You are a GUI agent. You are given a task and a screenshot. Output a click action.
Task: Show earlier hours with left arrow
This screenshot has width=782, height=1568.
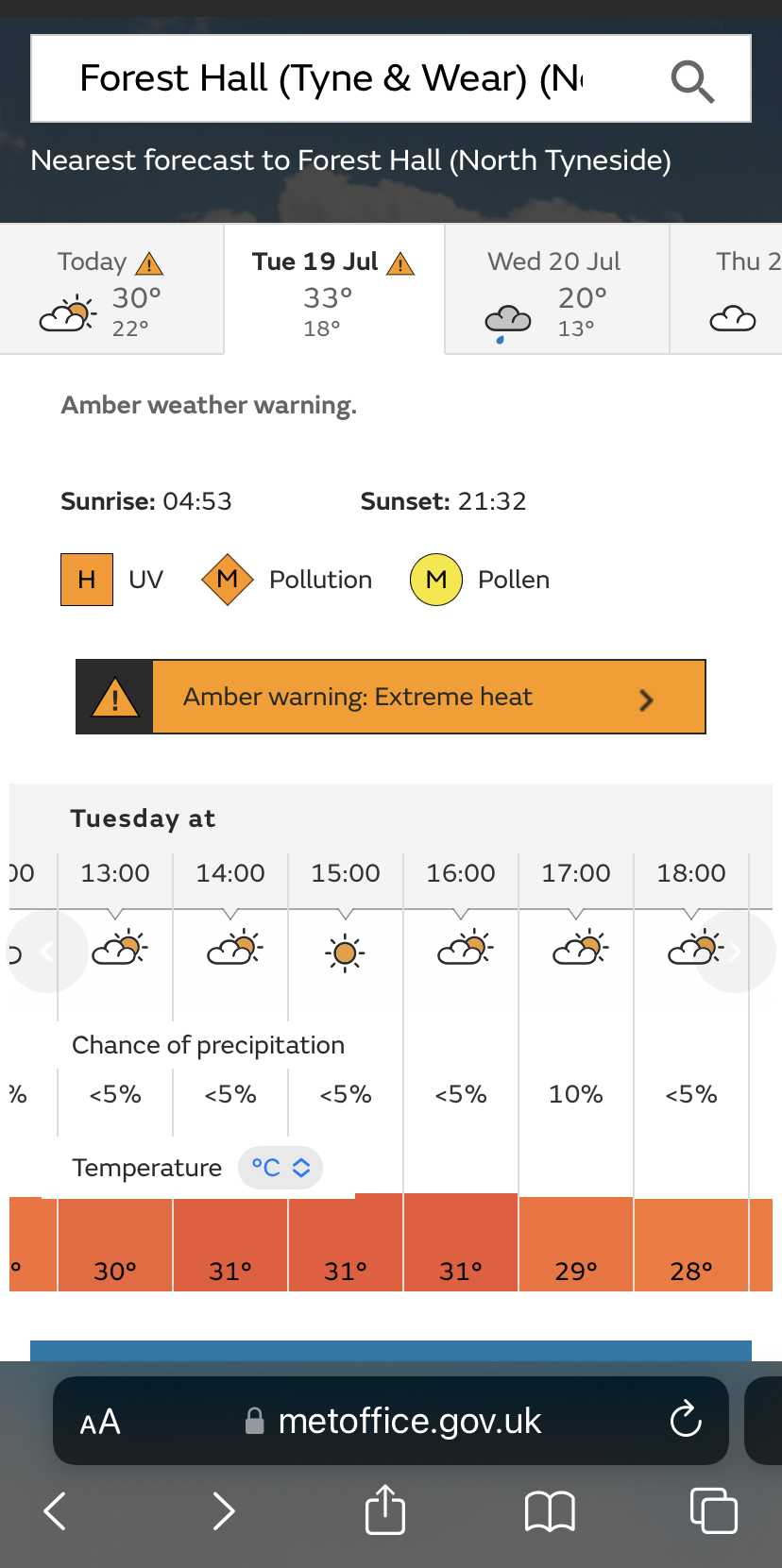[45, 952]
